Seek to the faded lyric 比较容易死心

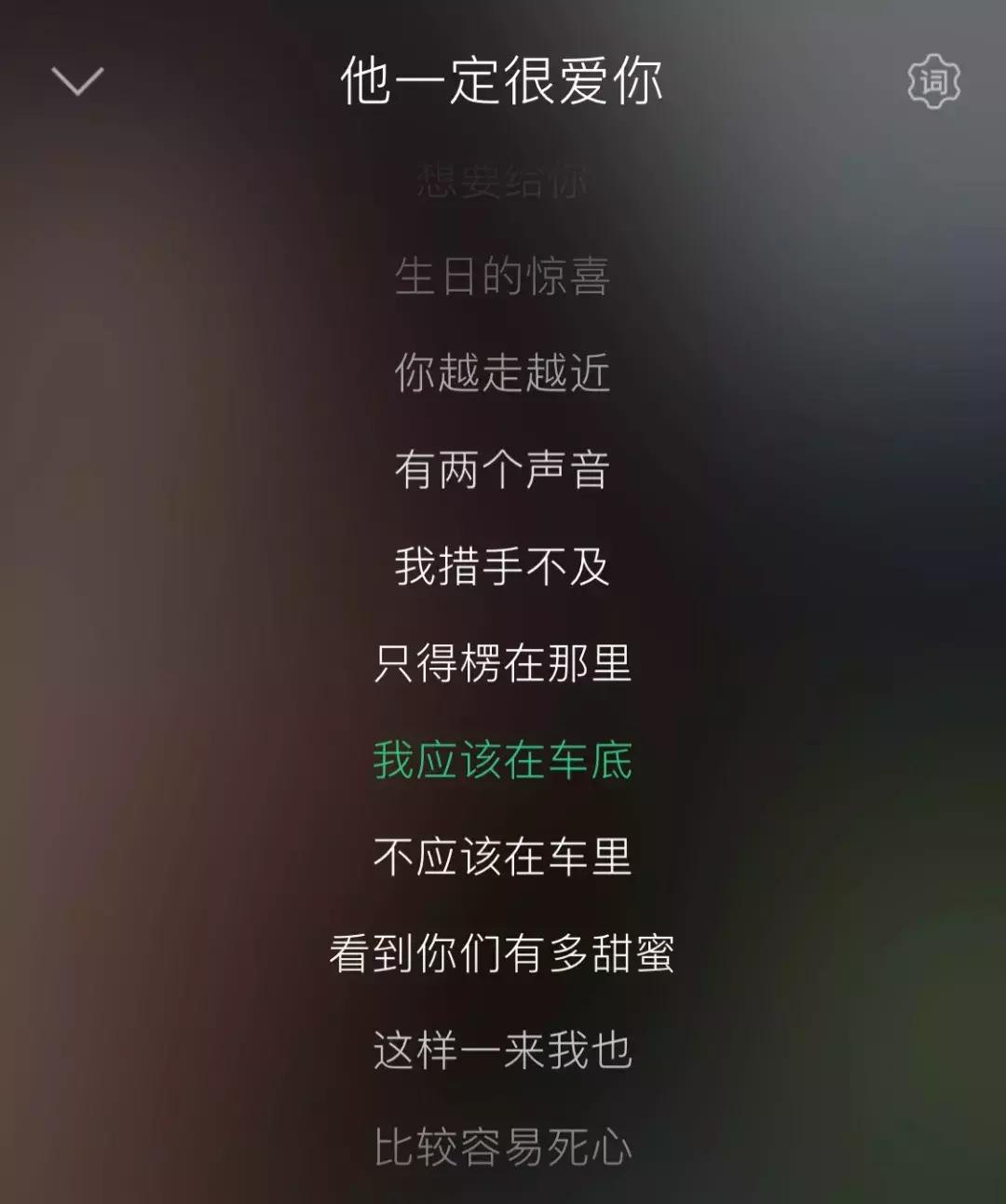(503, 1143)
